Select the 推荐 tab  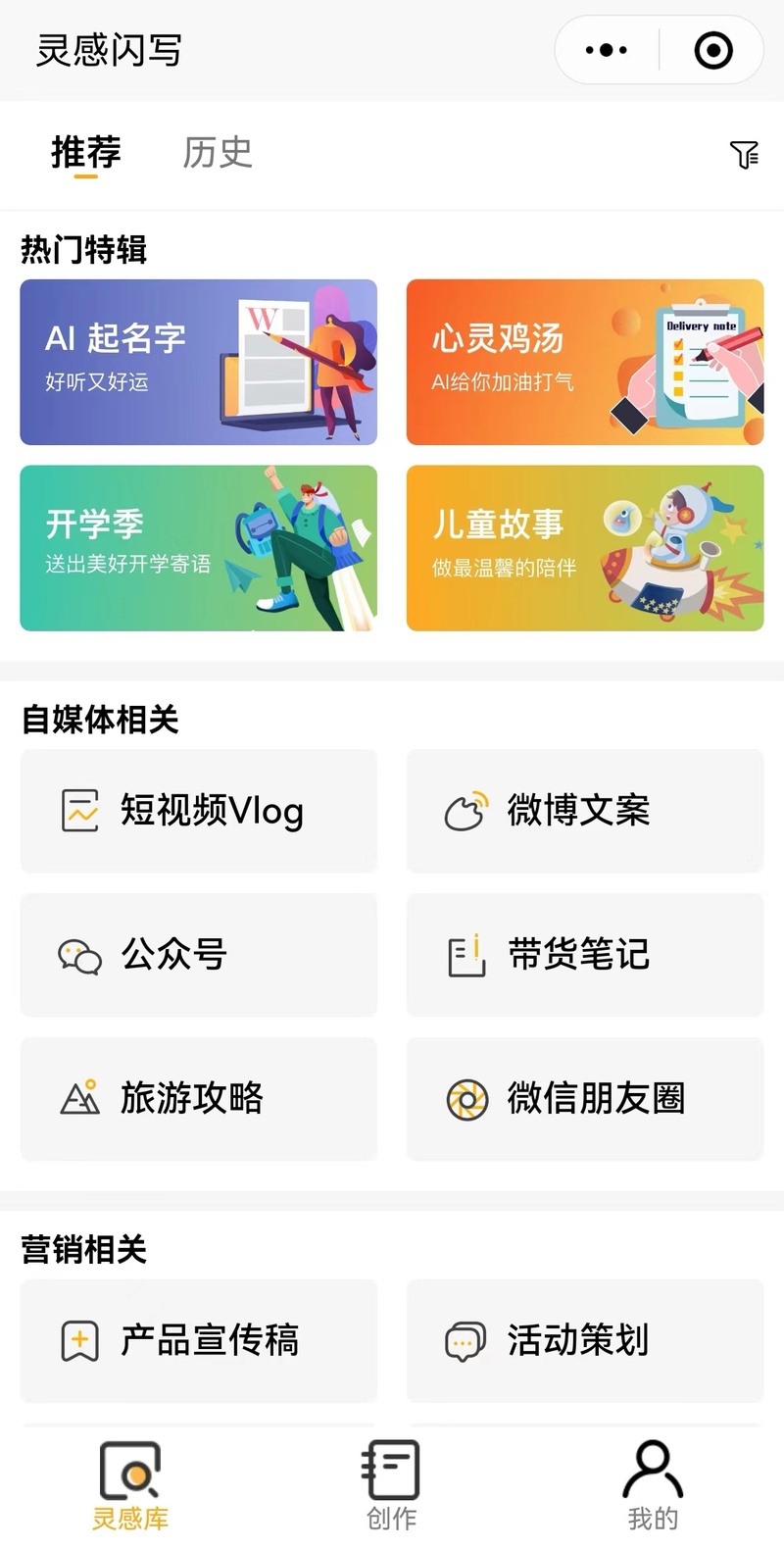coord(86,153)
